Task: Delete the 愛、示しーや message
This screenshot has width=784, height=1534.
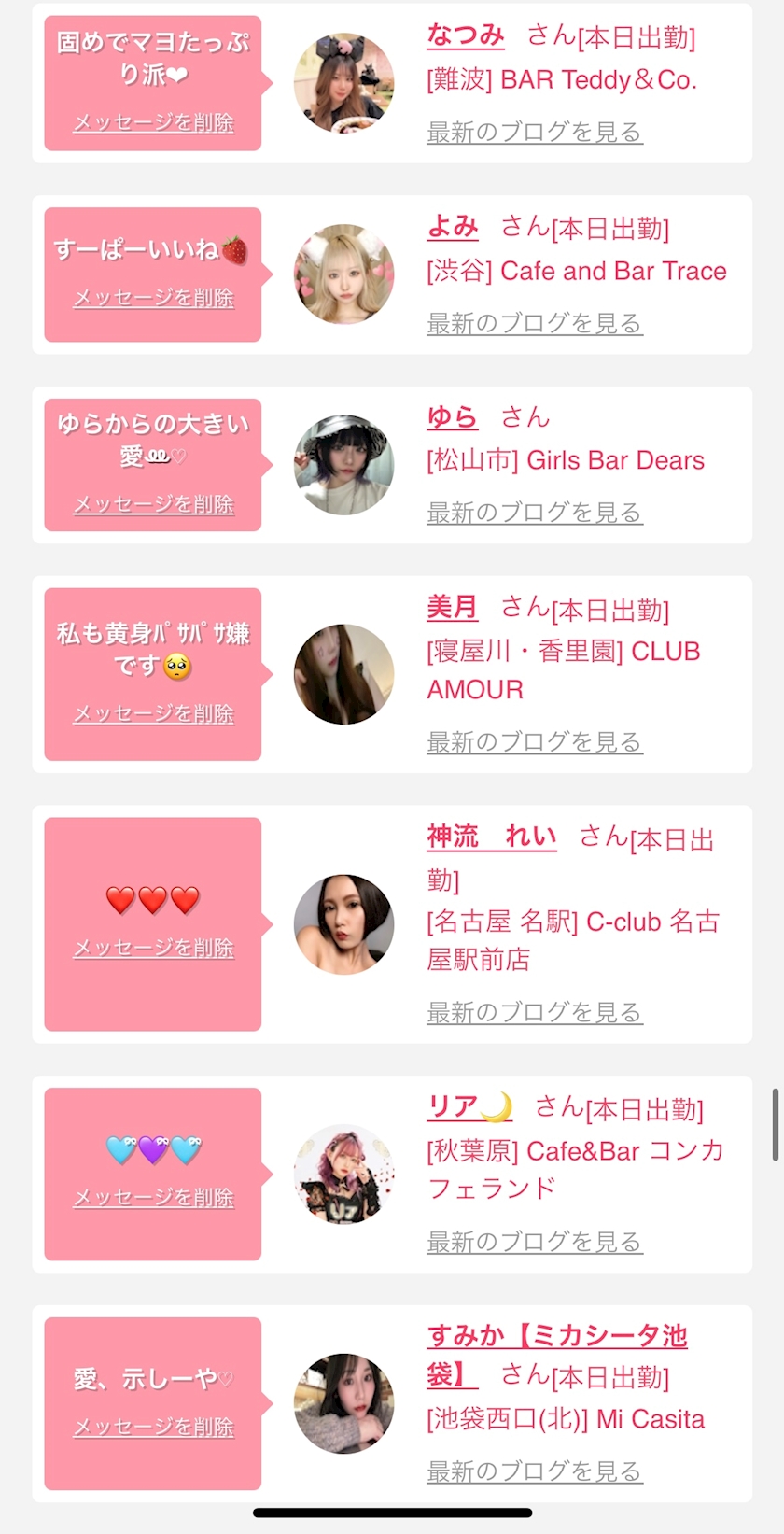Action: [153, 1428]
